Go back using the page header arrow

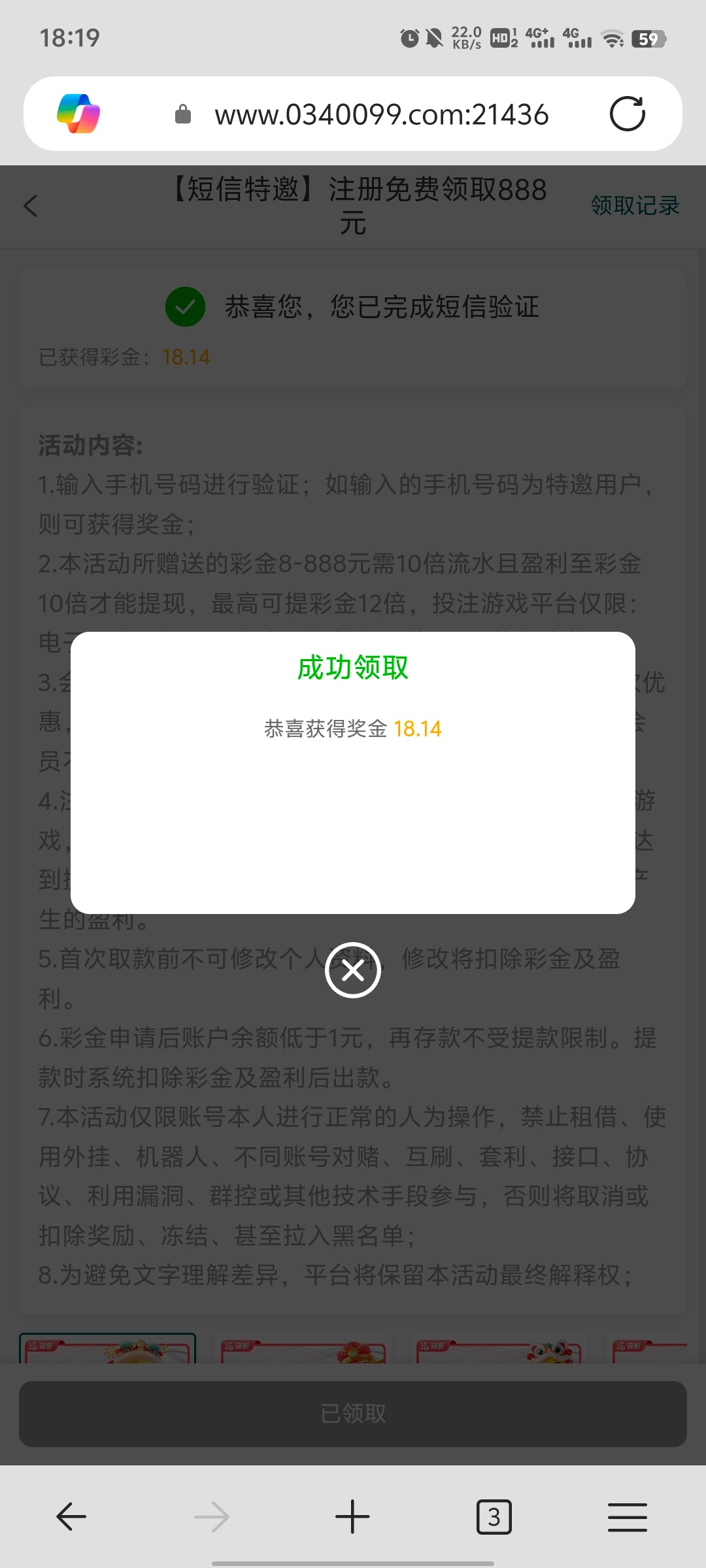tap(31, 206)
